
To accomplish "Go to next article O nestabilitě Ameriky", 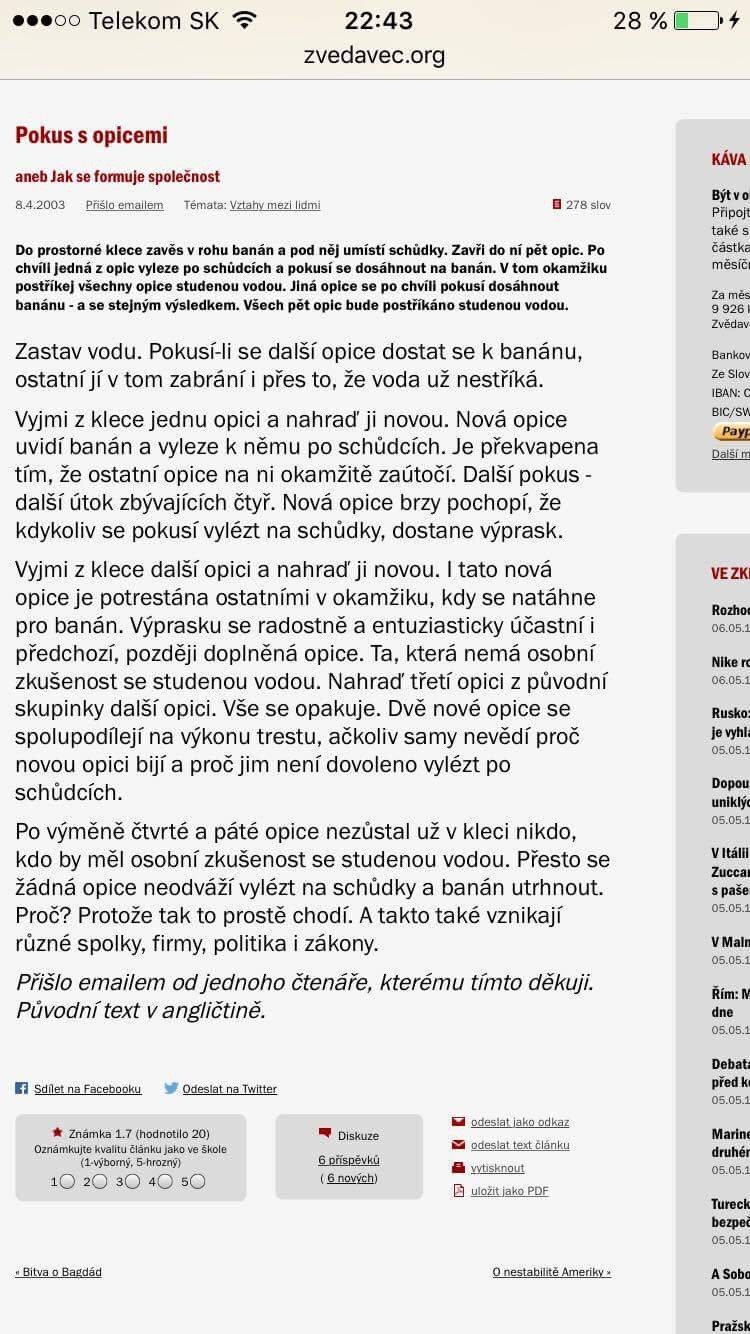I will 552,1272.
